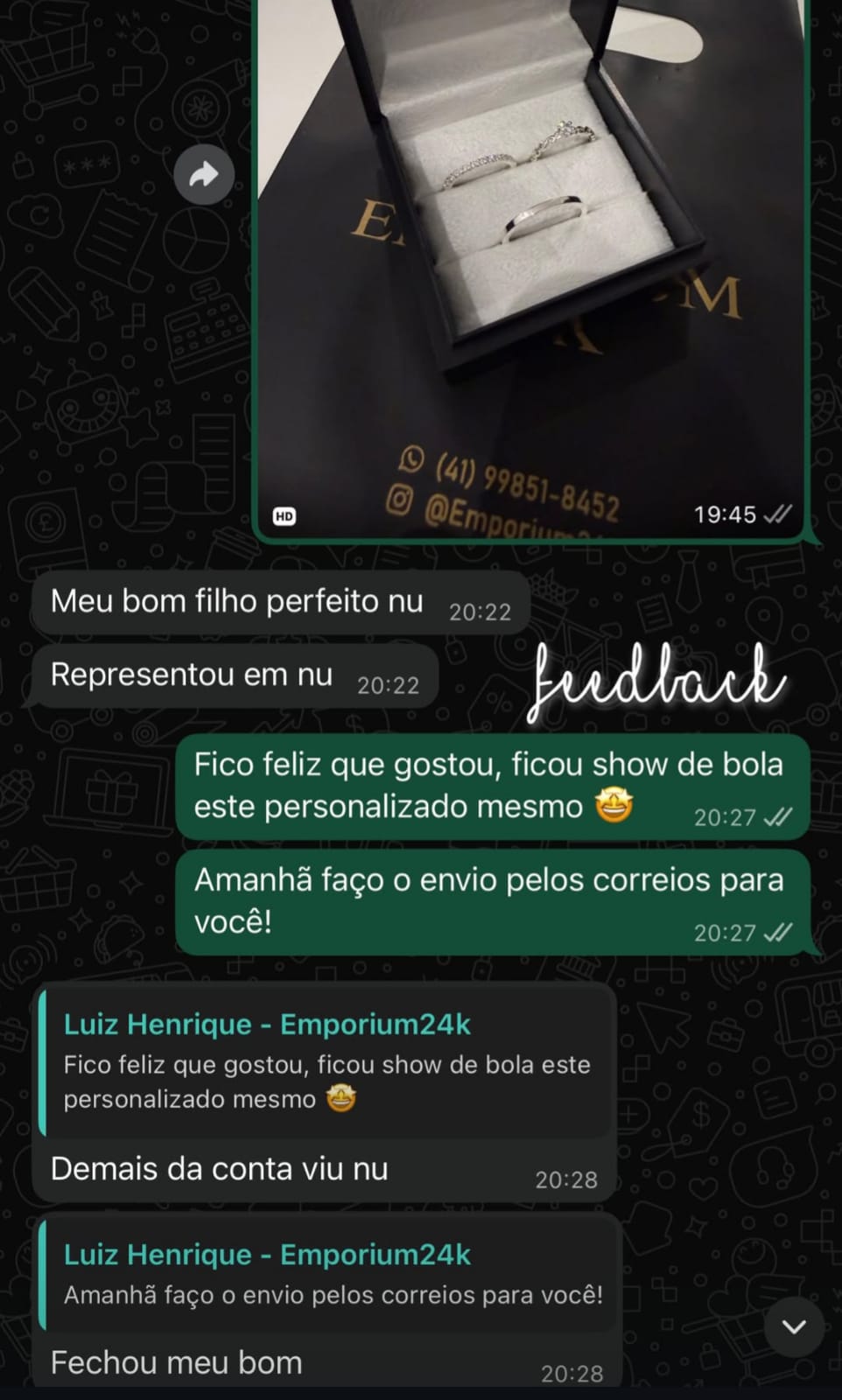Open the ring box photo sent at 19:45

(529, 262)
